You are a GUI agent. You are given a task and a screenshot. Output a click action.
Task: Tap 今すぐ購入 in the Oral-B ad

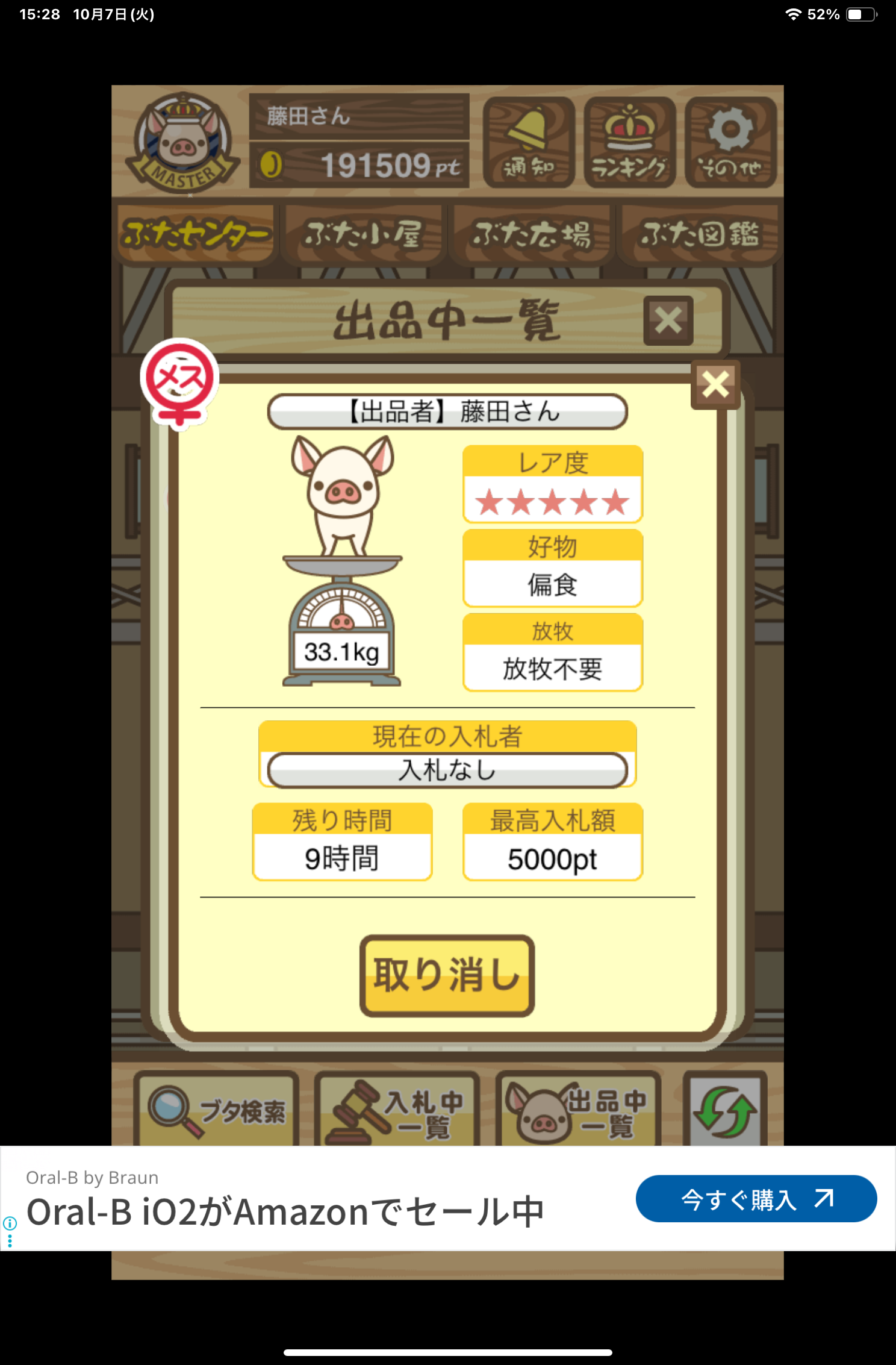tap(756, 1199)
